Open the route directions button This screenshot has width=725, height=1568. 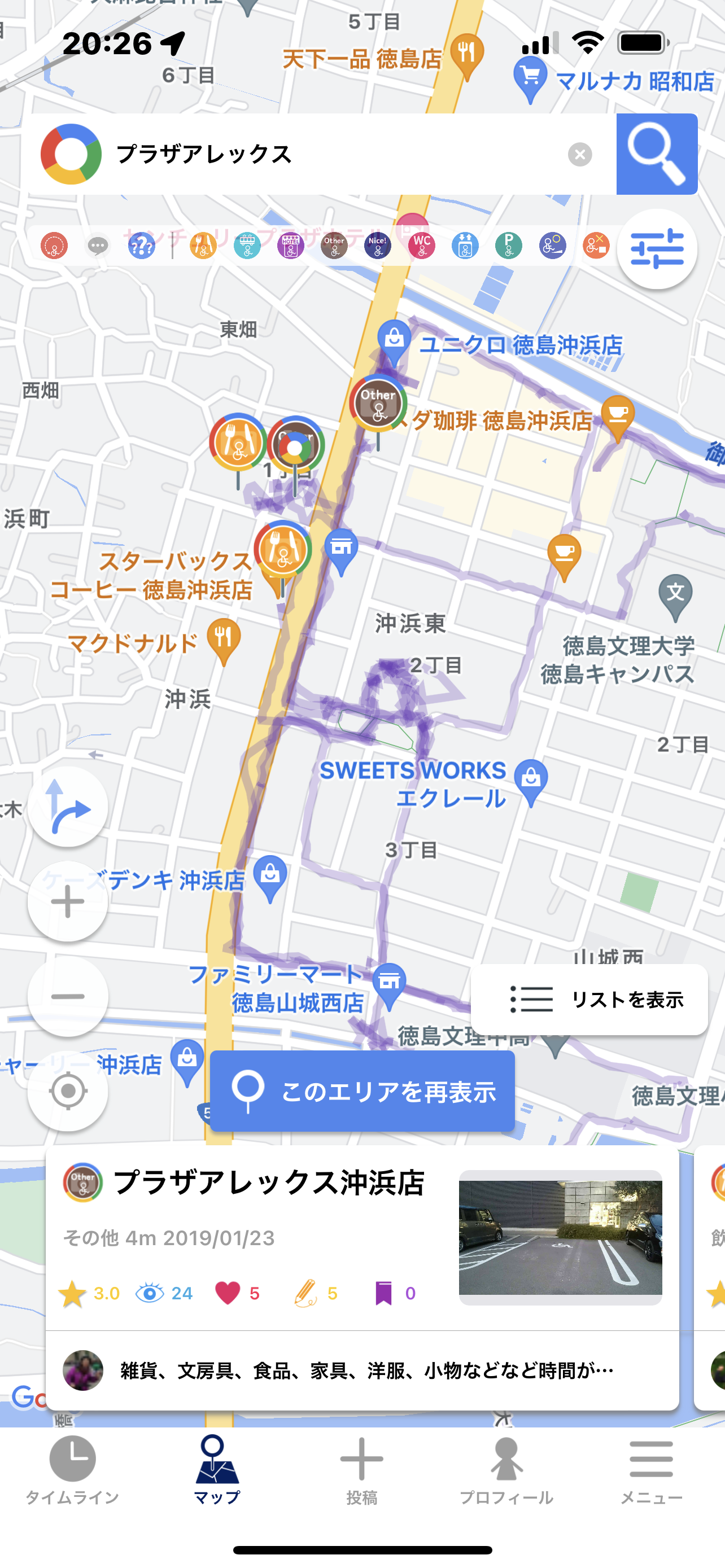[68, 807]
